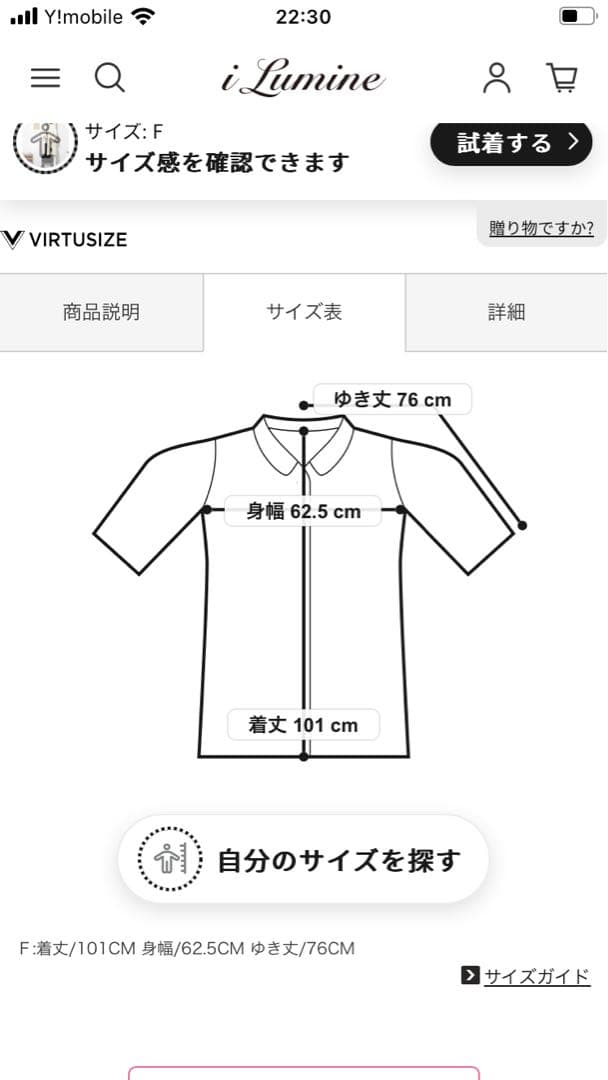Viewport: 608px width, 1080px height.
Task: Switch to the 商品説明 tab
Action: pyautogui.click(x=101, y=312)
